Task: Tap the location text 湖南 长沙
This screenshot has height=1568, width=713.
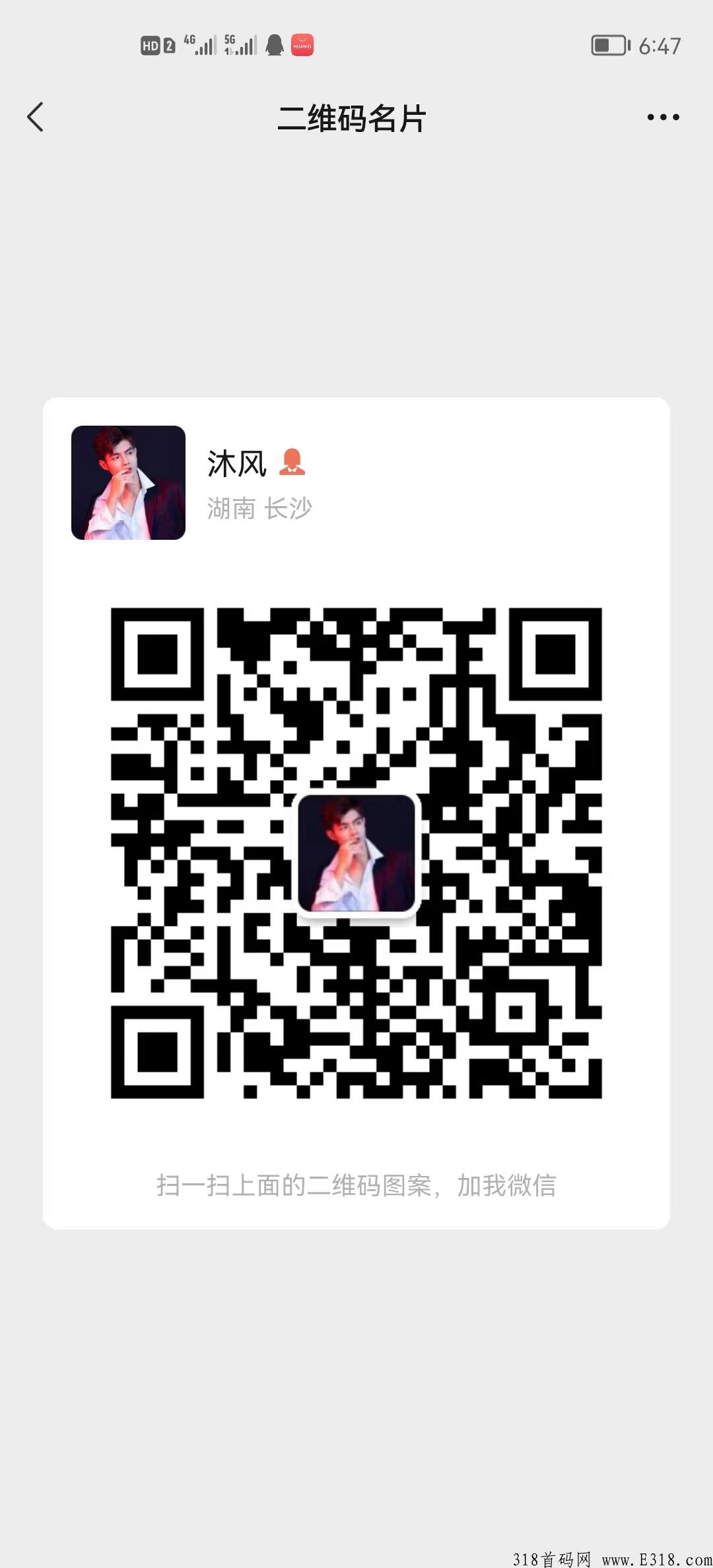Action: tap(261, 508)
